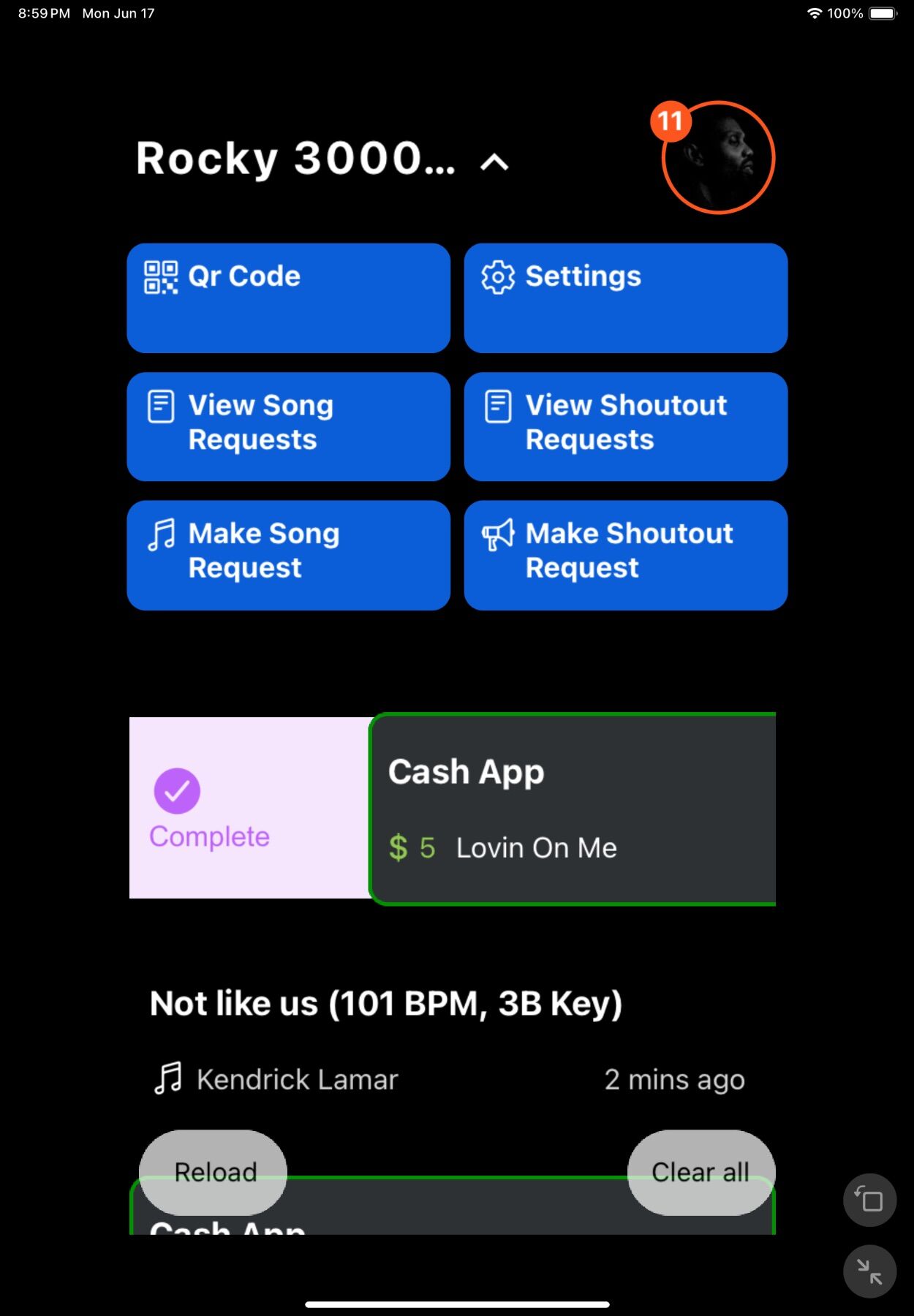View Song Requests

point(288,426)
